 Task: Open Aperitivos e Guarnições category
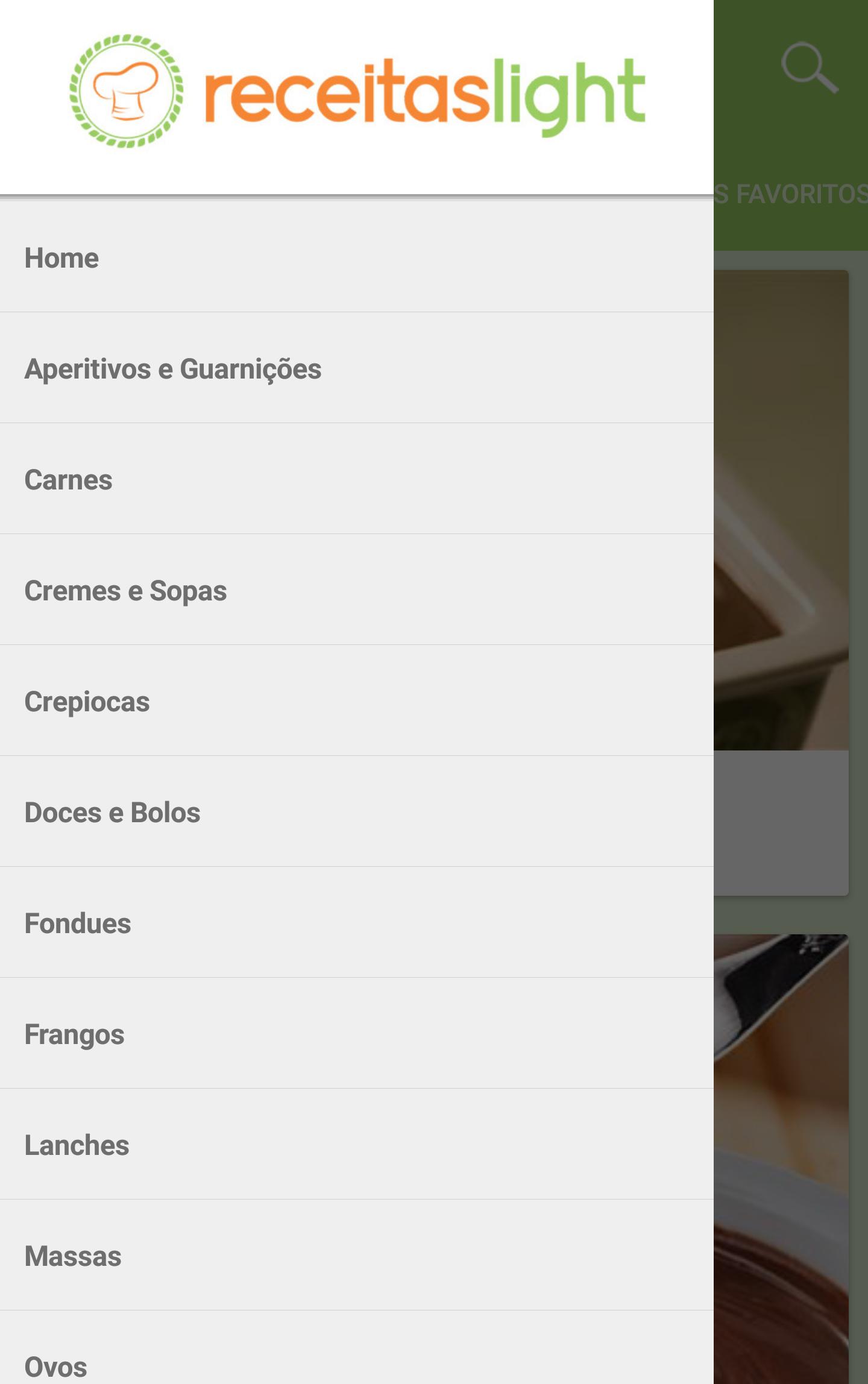172,369
